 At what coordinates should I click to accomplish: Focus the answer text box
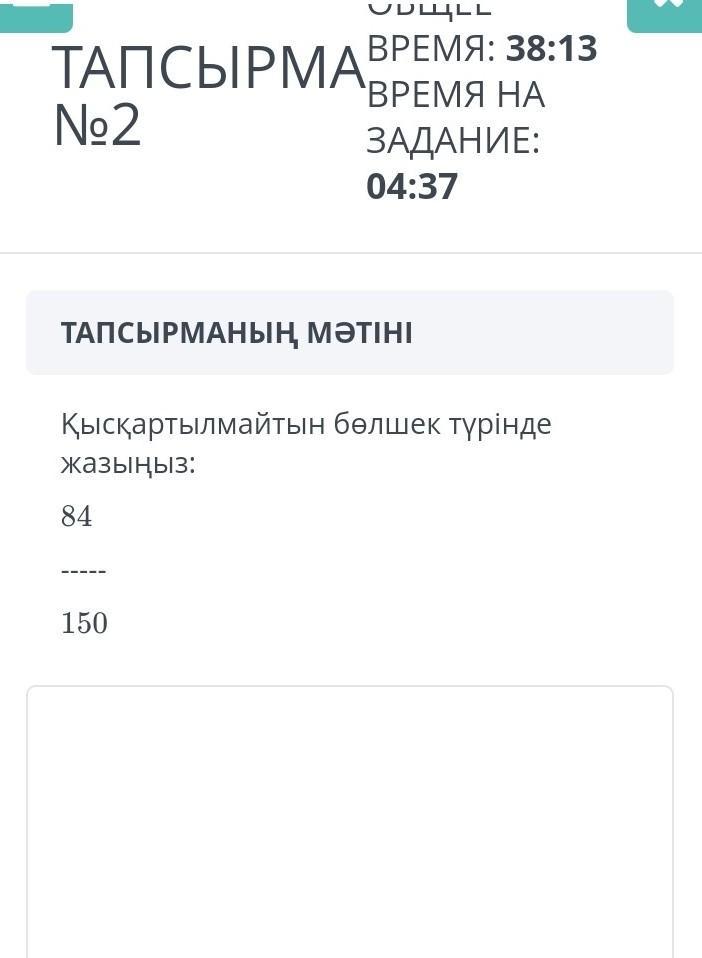350,820
